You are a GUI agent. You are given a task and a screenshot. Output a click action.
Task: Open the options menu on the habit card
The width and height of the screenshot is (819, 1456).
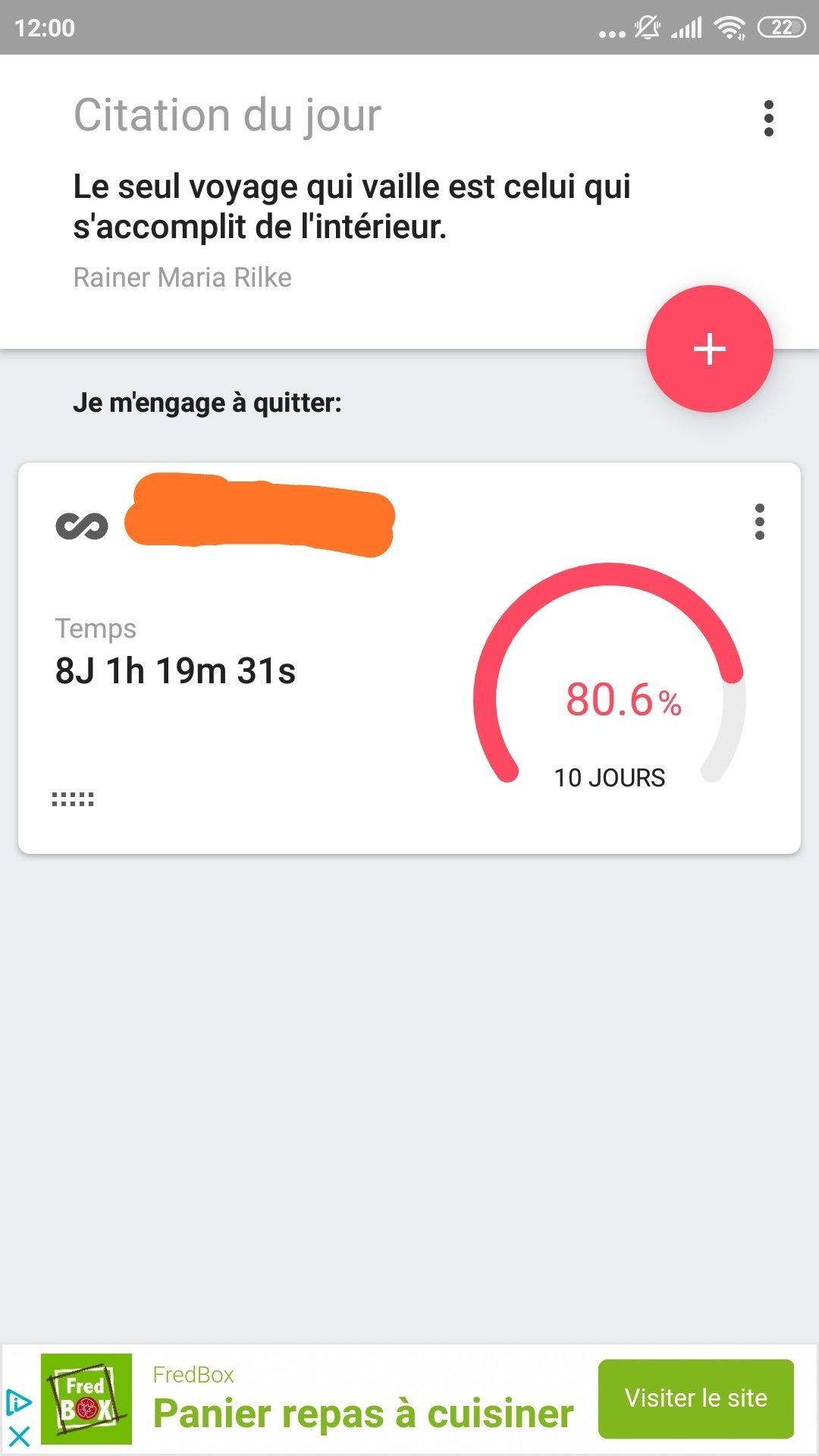click(x=760, y=522)
